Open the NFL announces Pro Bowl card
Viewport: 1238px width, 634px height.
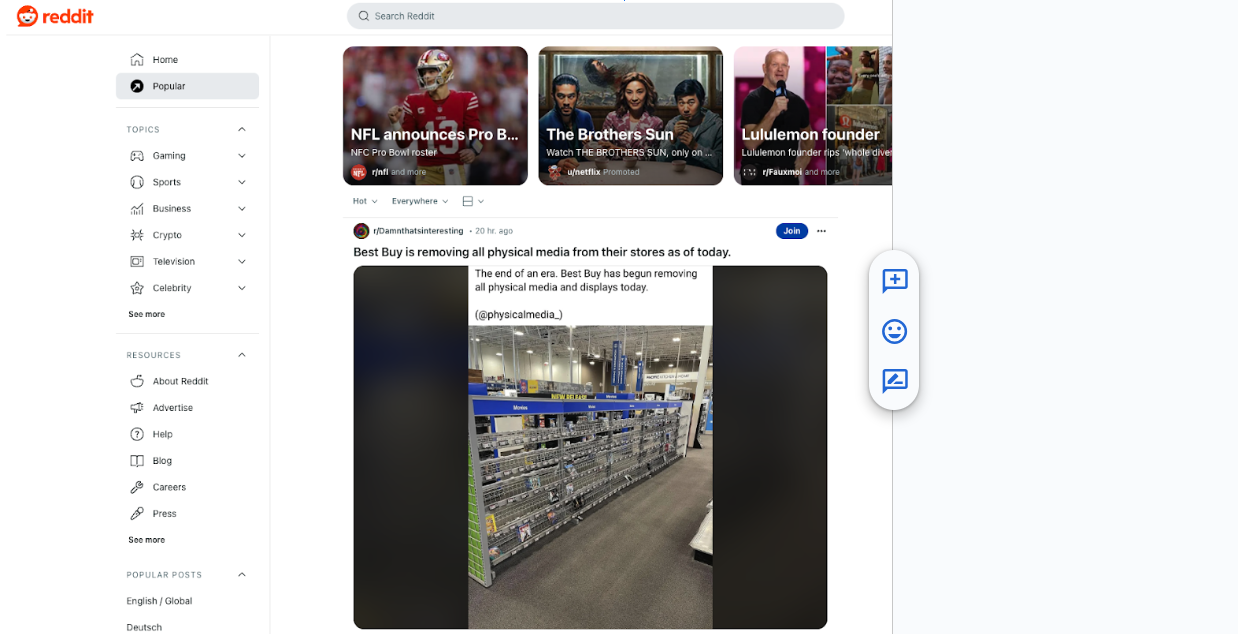point(435,116)
